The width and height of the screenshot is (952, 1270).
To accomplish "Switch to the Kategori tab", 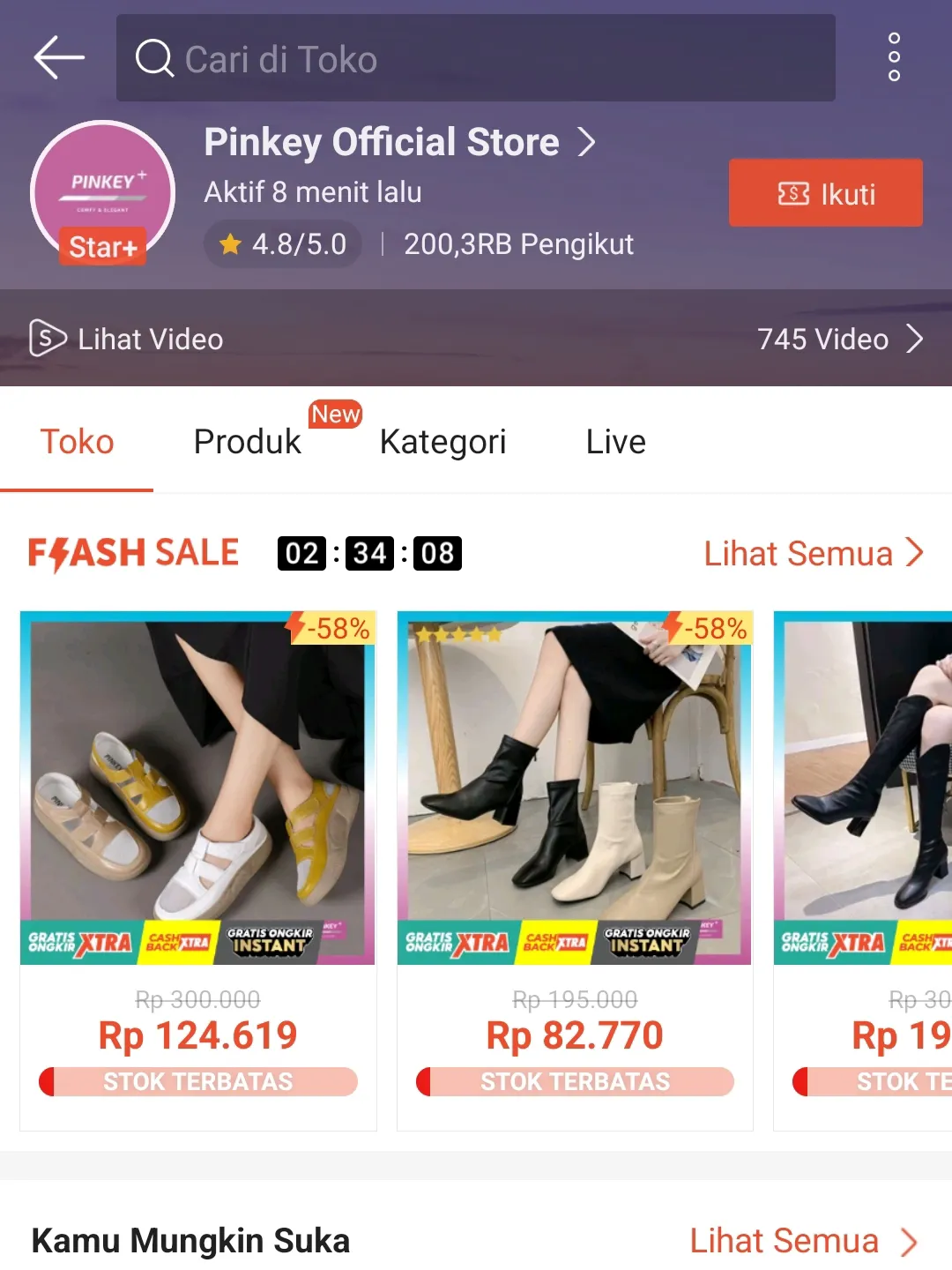I will 443,441.
